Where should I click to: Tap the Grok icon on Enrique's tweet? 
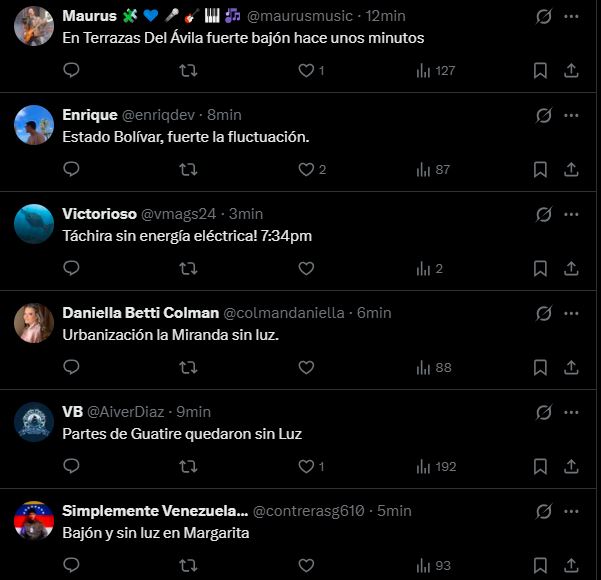pyautogui.click(x=544, y=115)
